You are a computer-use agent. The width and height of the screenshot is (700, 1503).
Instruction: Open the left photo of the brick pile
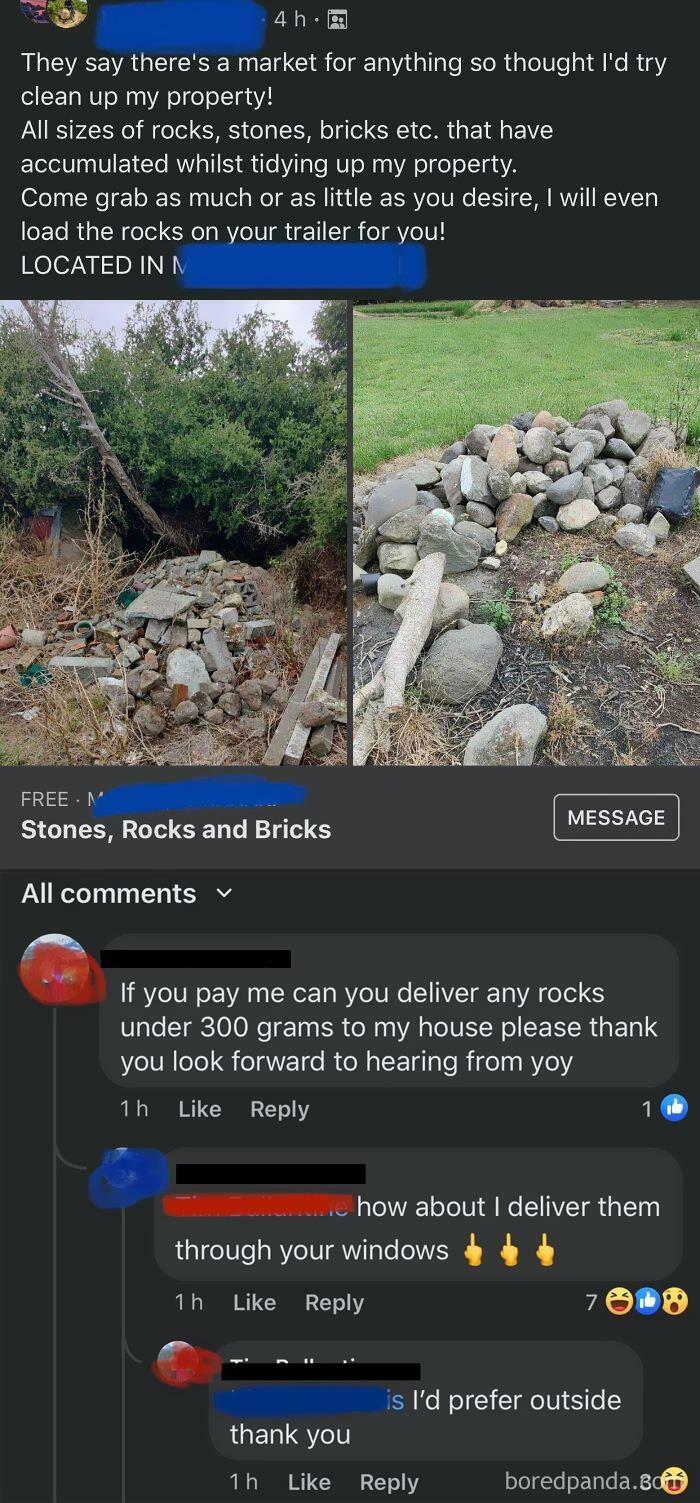pyautogui.click(x=174, y=533)
